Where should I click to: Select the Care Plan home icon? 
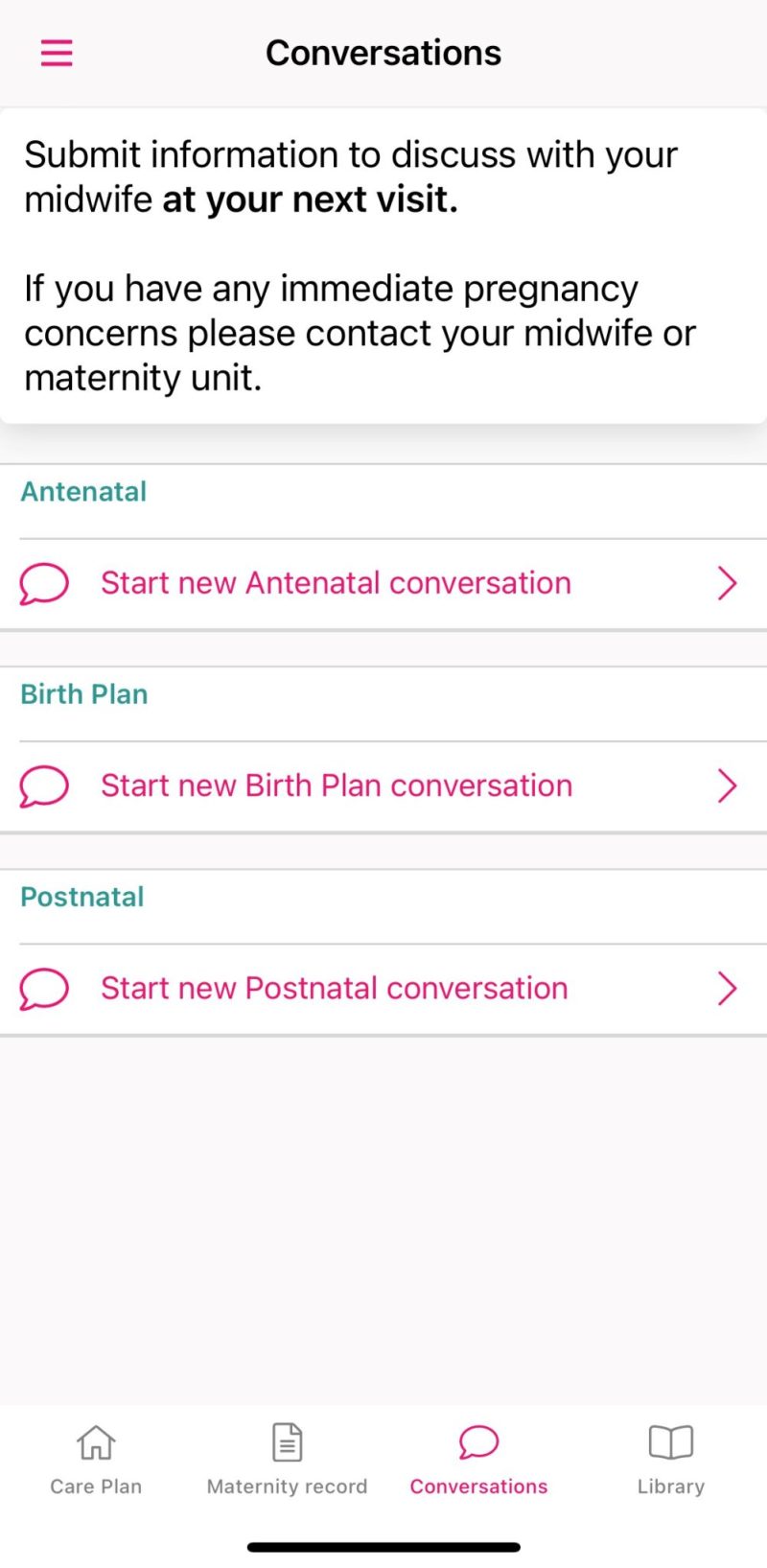95,1441
